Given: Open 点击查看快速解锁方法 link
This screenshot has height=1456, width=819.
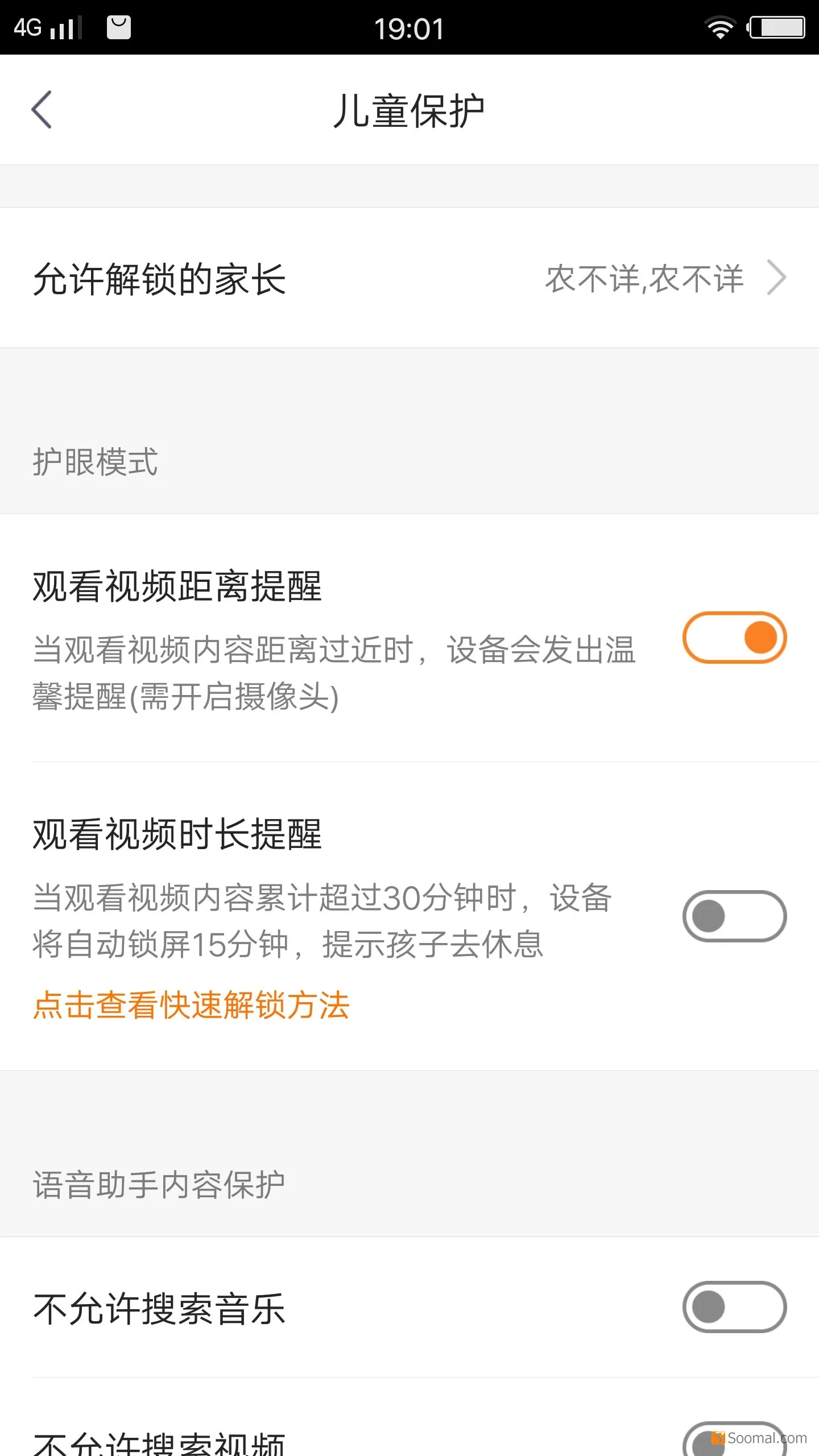Looking at the screenshot, I should (x=191, y=1005).
